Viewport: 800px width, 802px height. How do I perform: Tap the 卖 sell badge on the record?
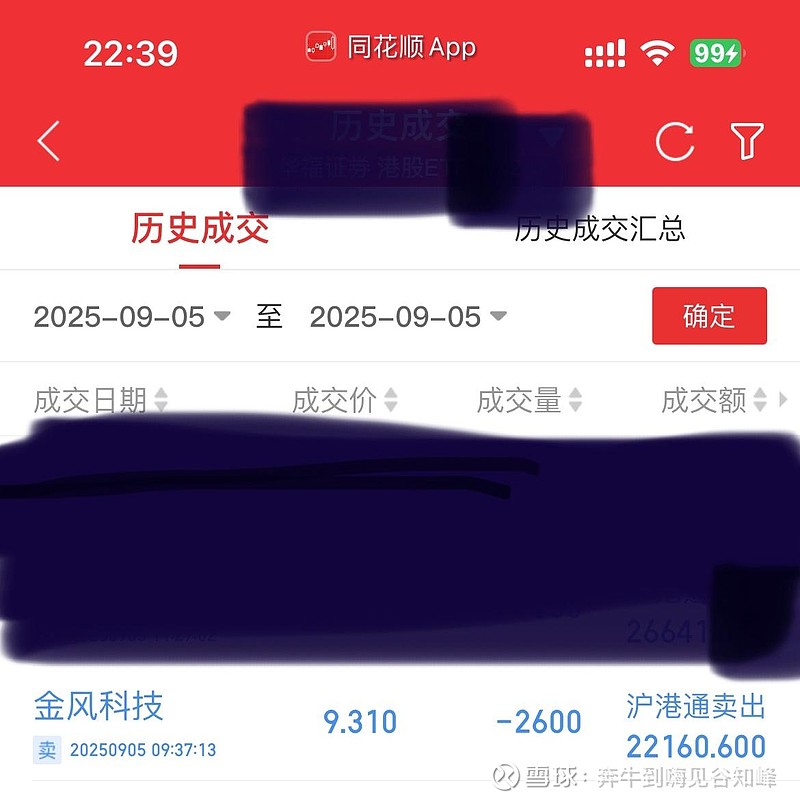46,748
